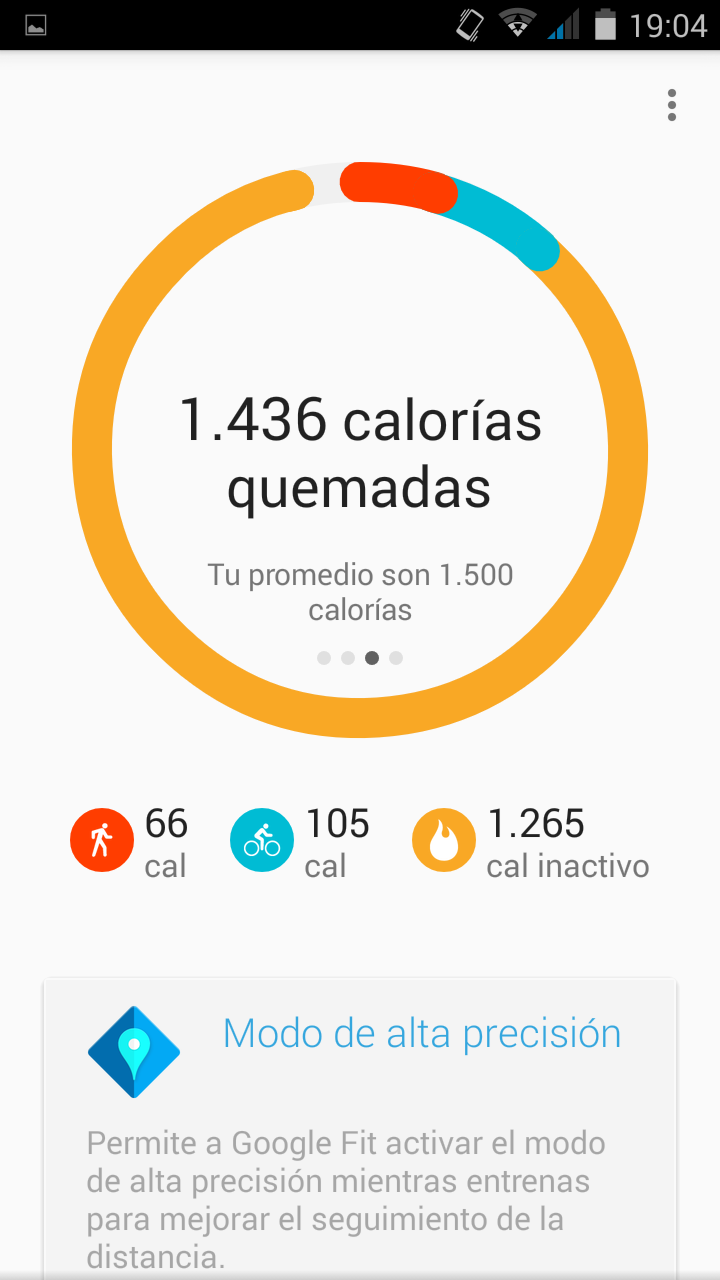Select the cycling calories icon
Screen dimensions: 720x1280
coord(262,841)
